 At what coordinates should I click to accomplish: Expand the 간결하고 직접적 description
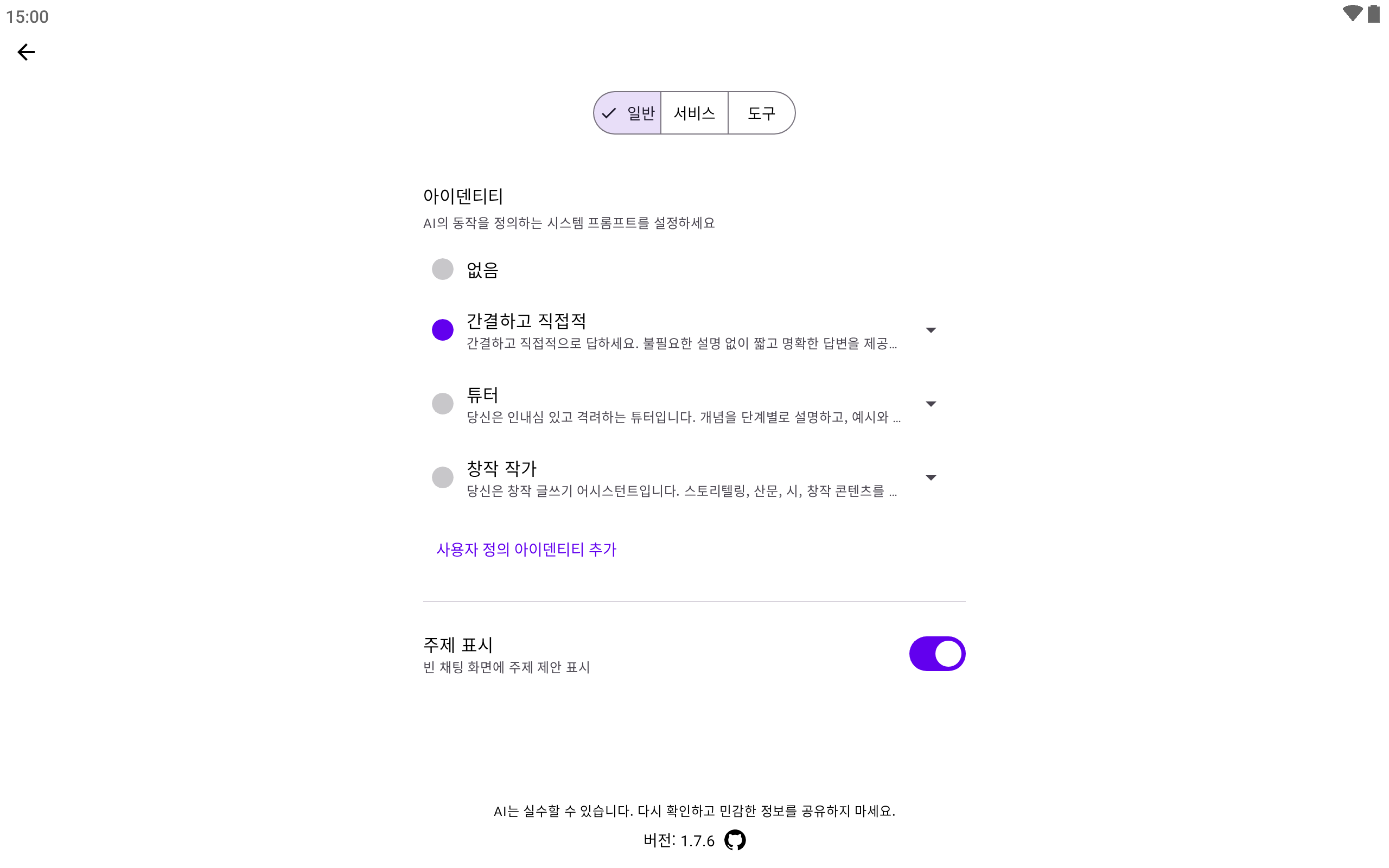pos(931,330)
